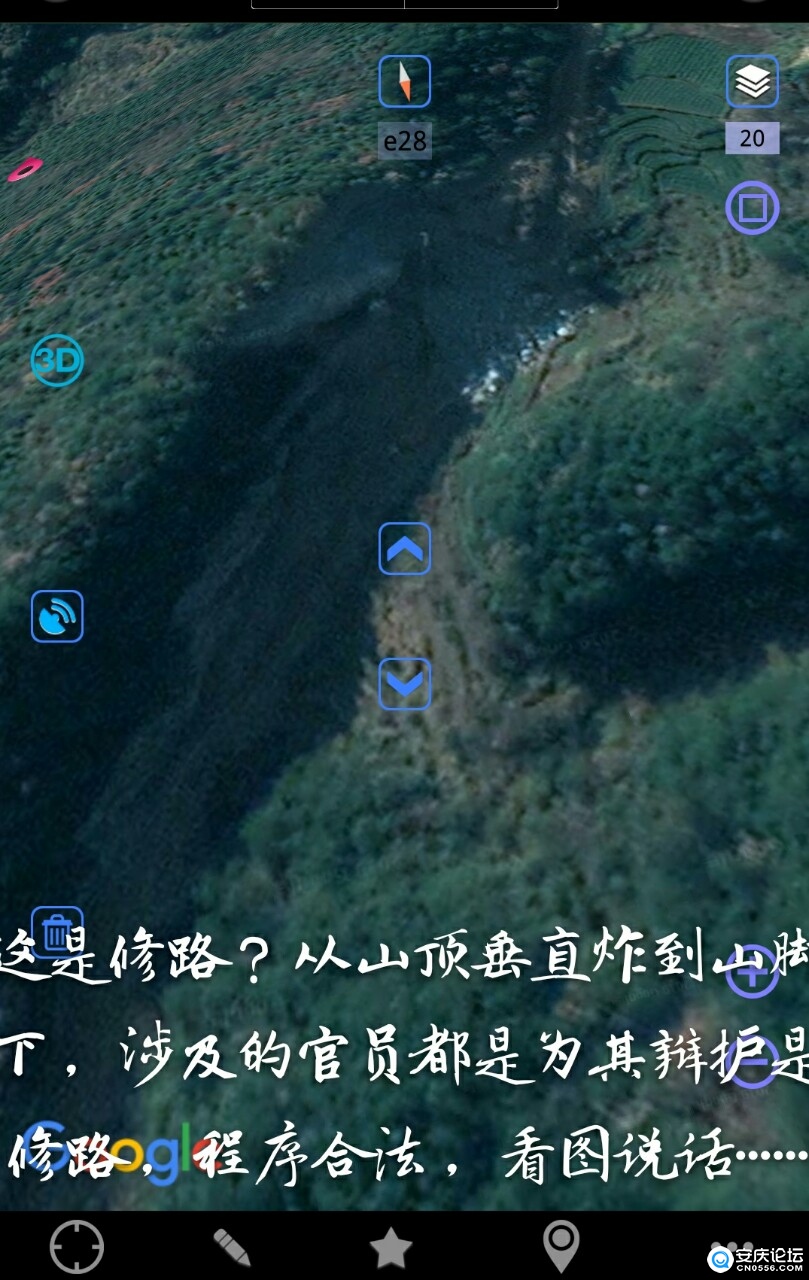
Task: Open the pencil drawing tool
Action: [x=232, y=1246]
